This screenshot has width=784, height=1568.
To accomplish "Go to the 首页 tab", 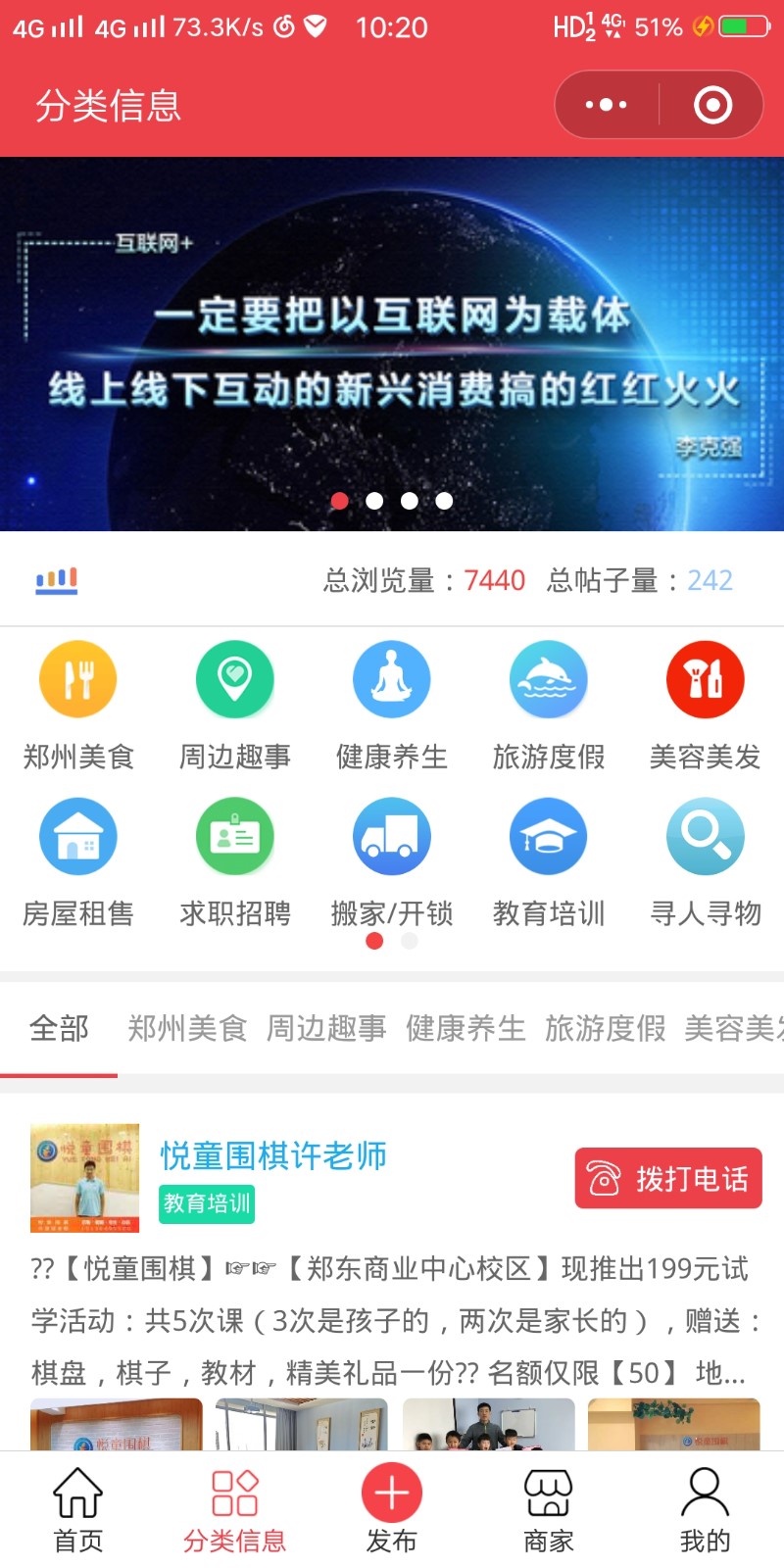I will (78, 1509).
